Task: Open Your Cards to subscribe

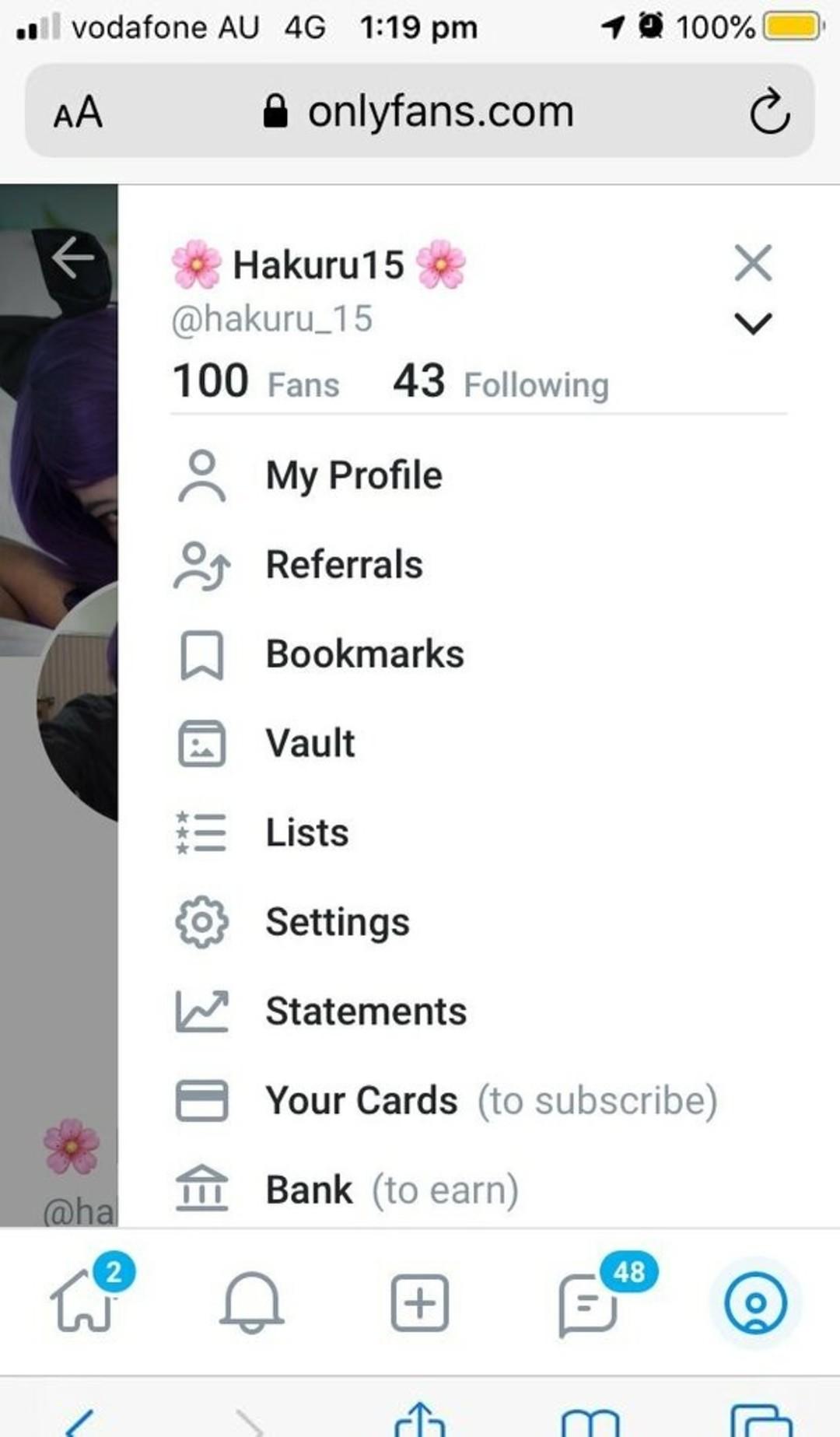Action: [x=478, y=1101]
